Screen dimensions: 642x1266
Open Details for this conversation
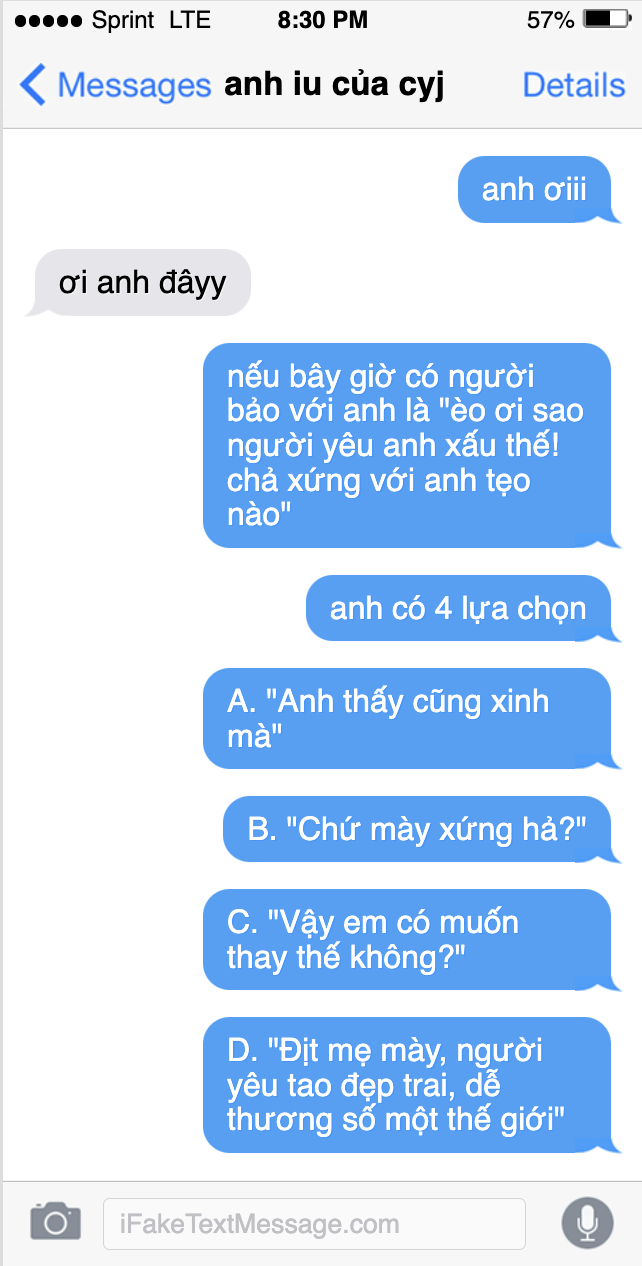574,85
